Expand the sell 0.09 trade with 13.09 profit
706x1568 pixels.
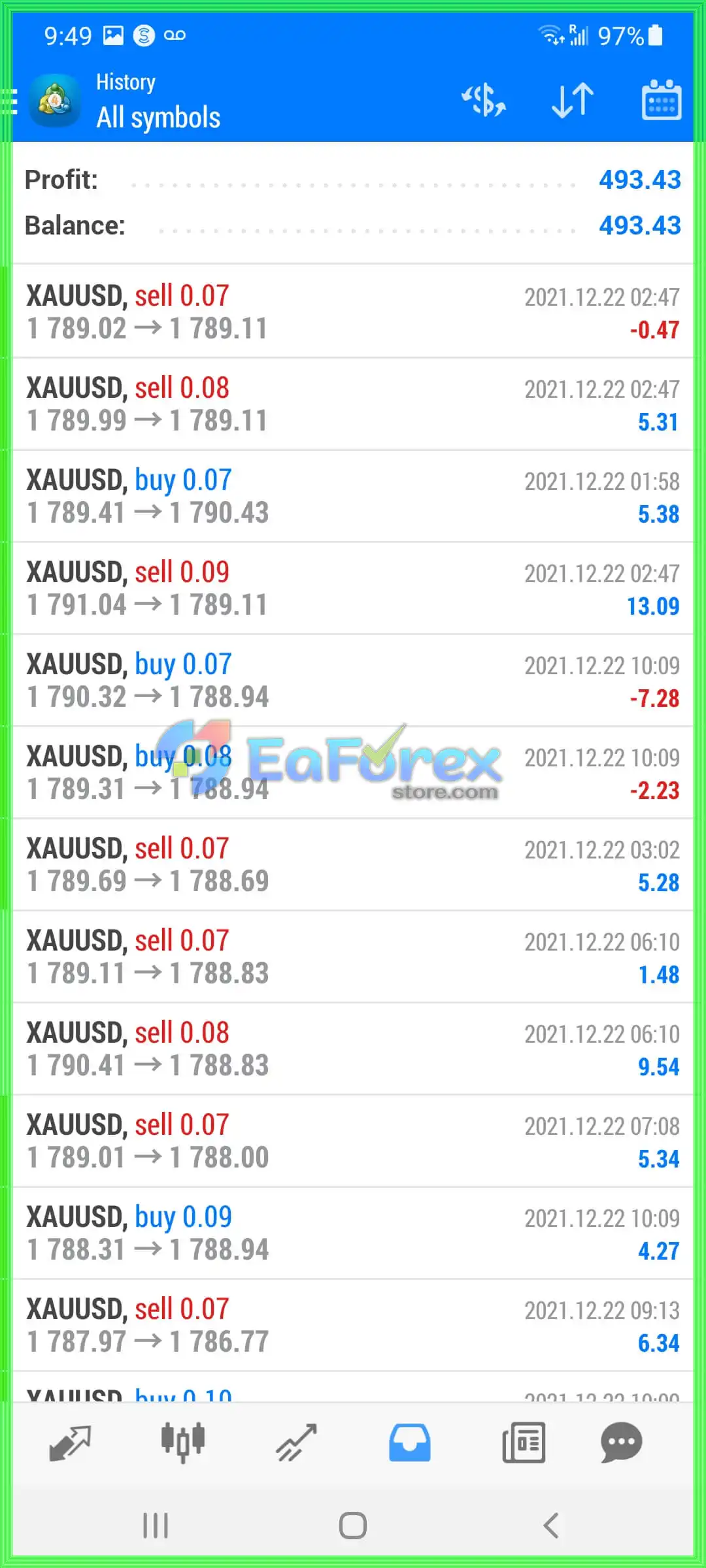pos(353,588)
